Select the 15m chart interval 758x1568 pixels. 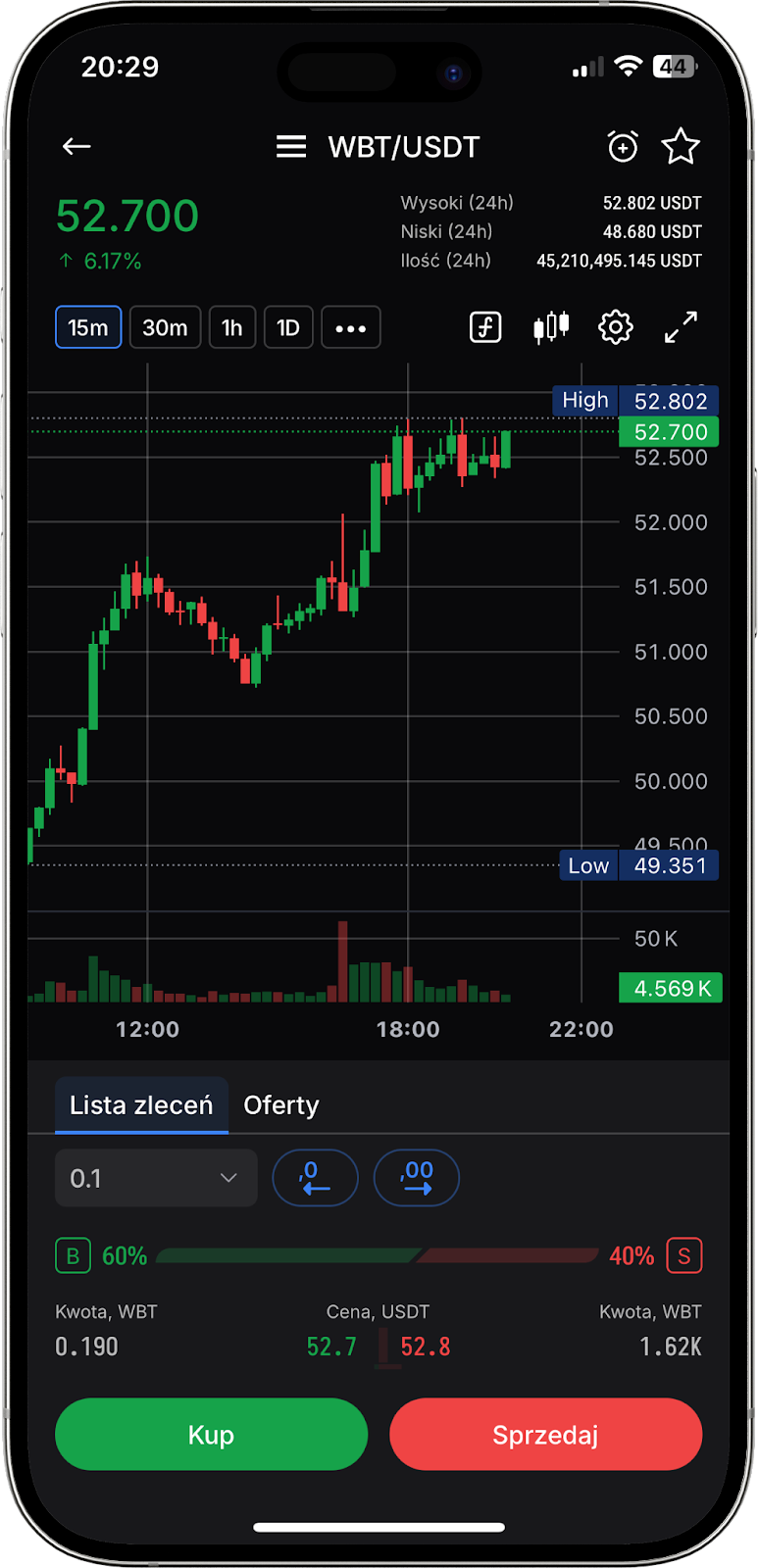pyautogui.click(x=88, y=327)
